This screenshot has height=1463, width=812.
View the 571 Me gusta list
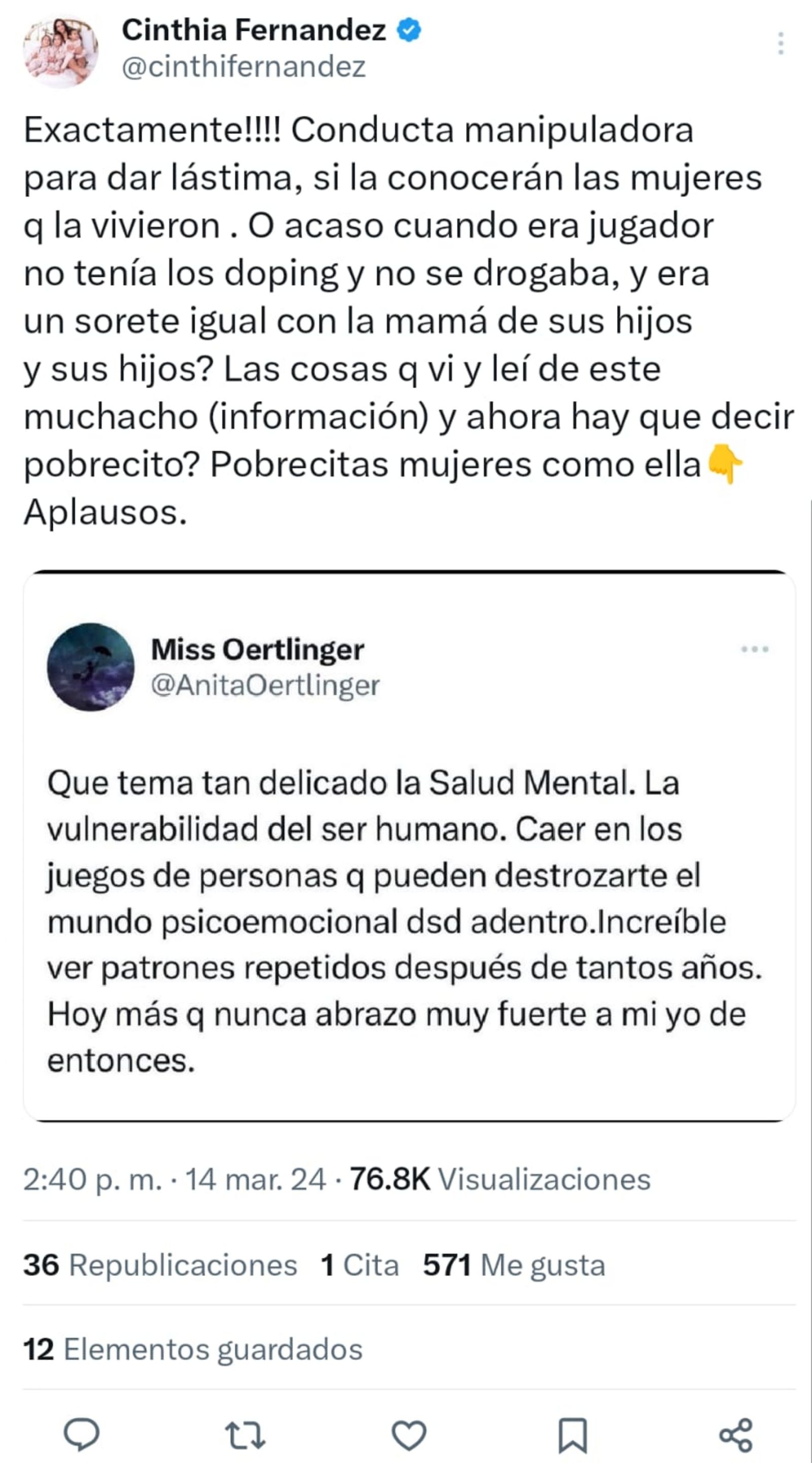514,1266
